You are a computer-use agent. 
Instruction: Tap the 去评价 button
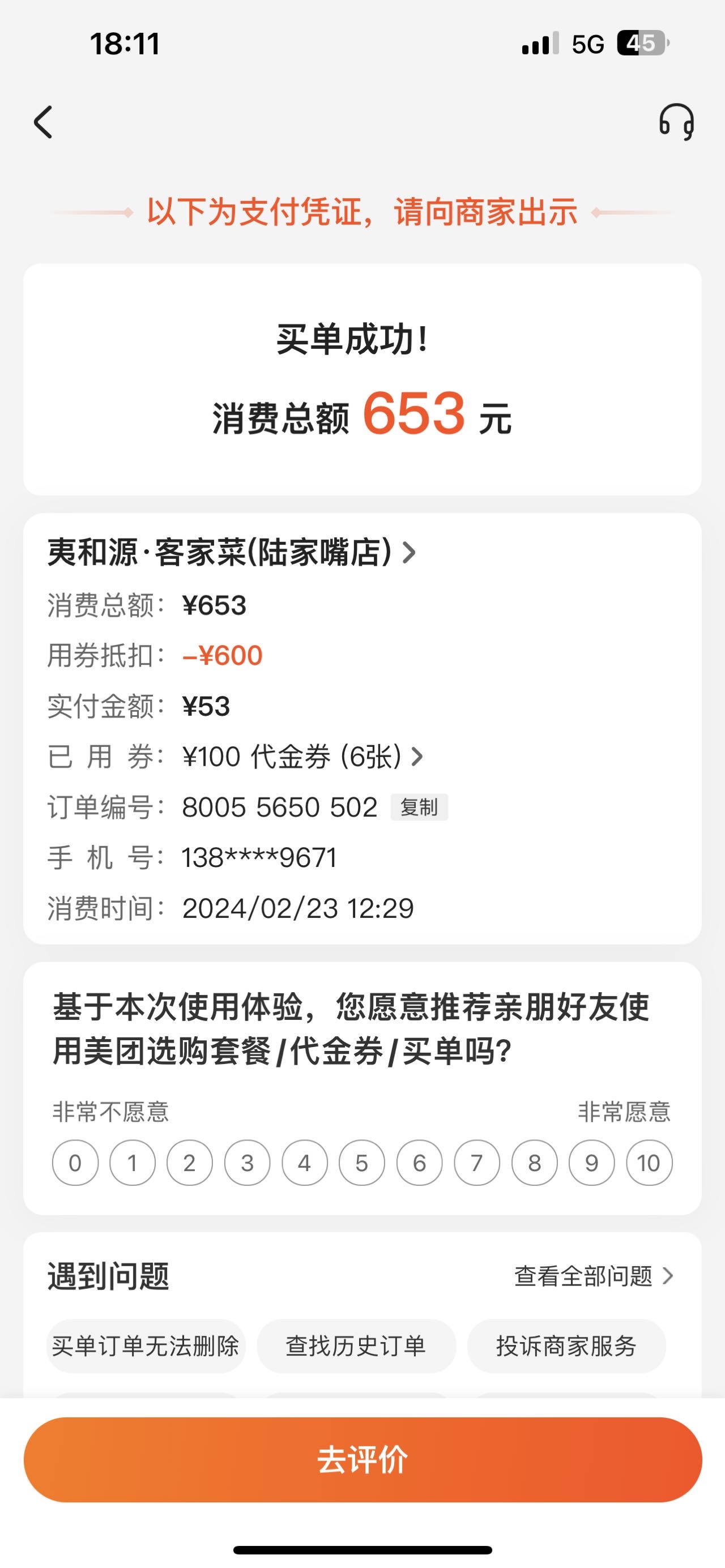tap(363, 1460)
